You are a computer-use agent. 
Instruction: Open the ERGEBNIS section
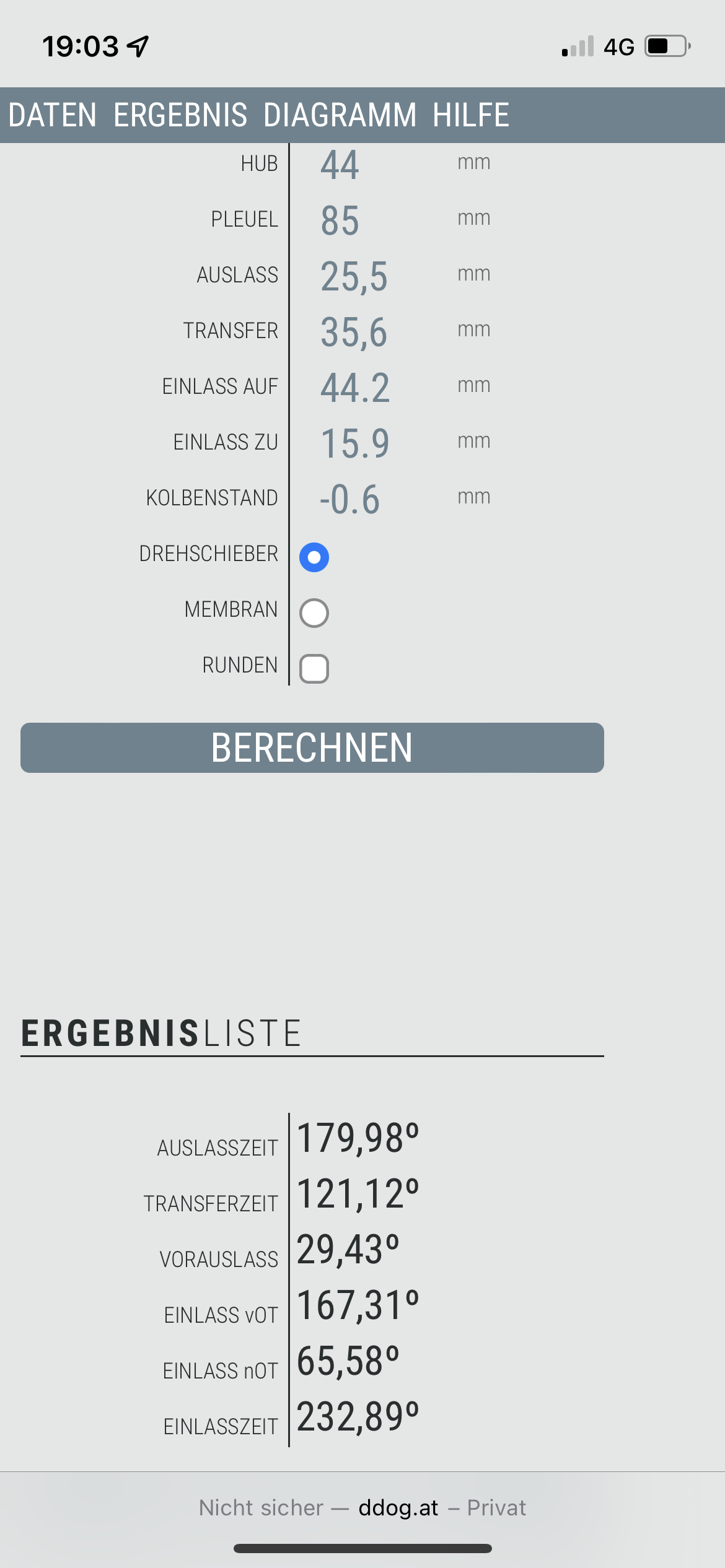(180, 115)
